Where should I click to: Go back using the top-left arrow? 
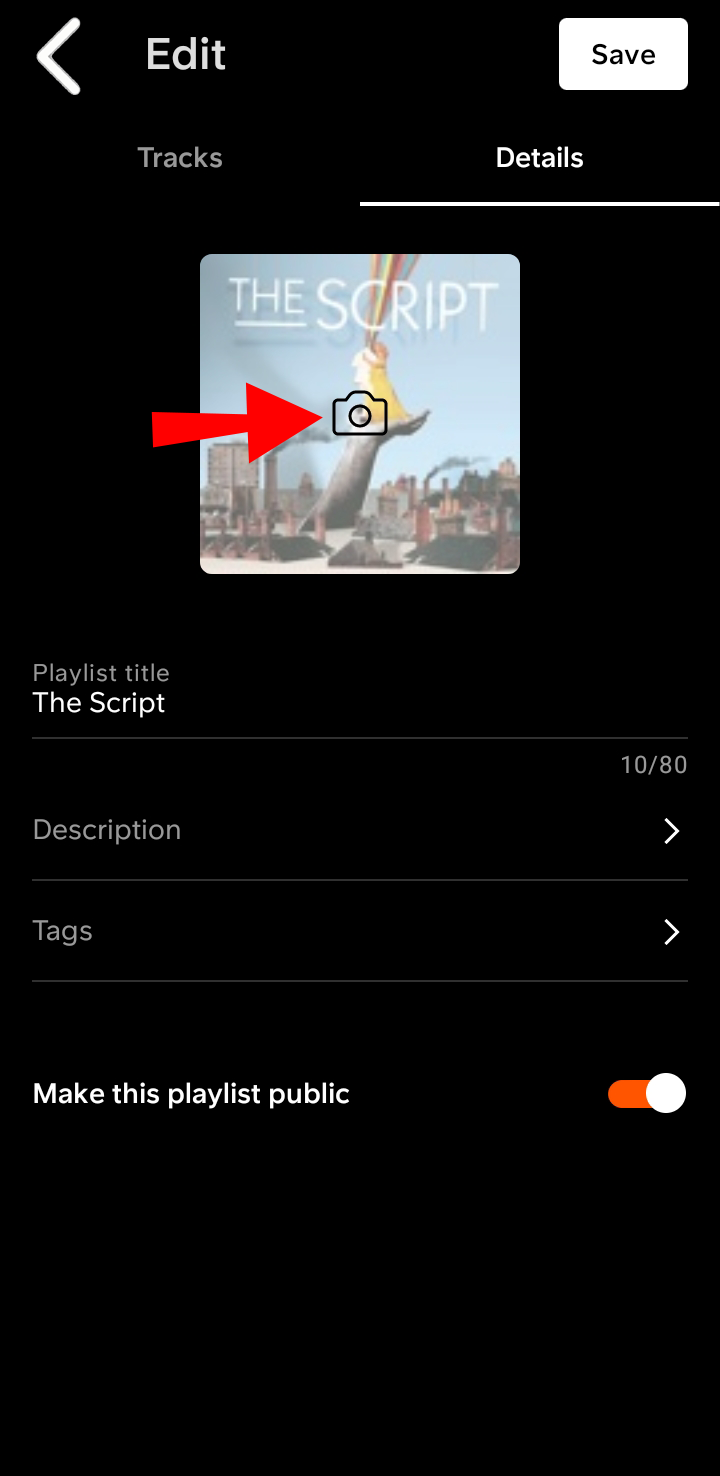59,55
